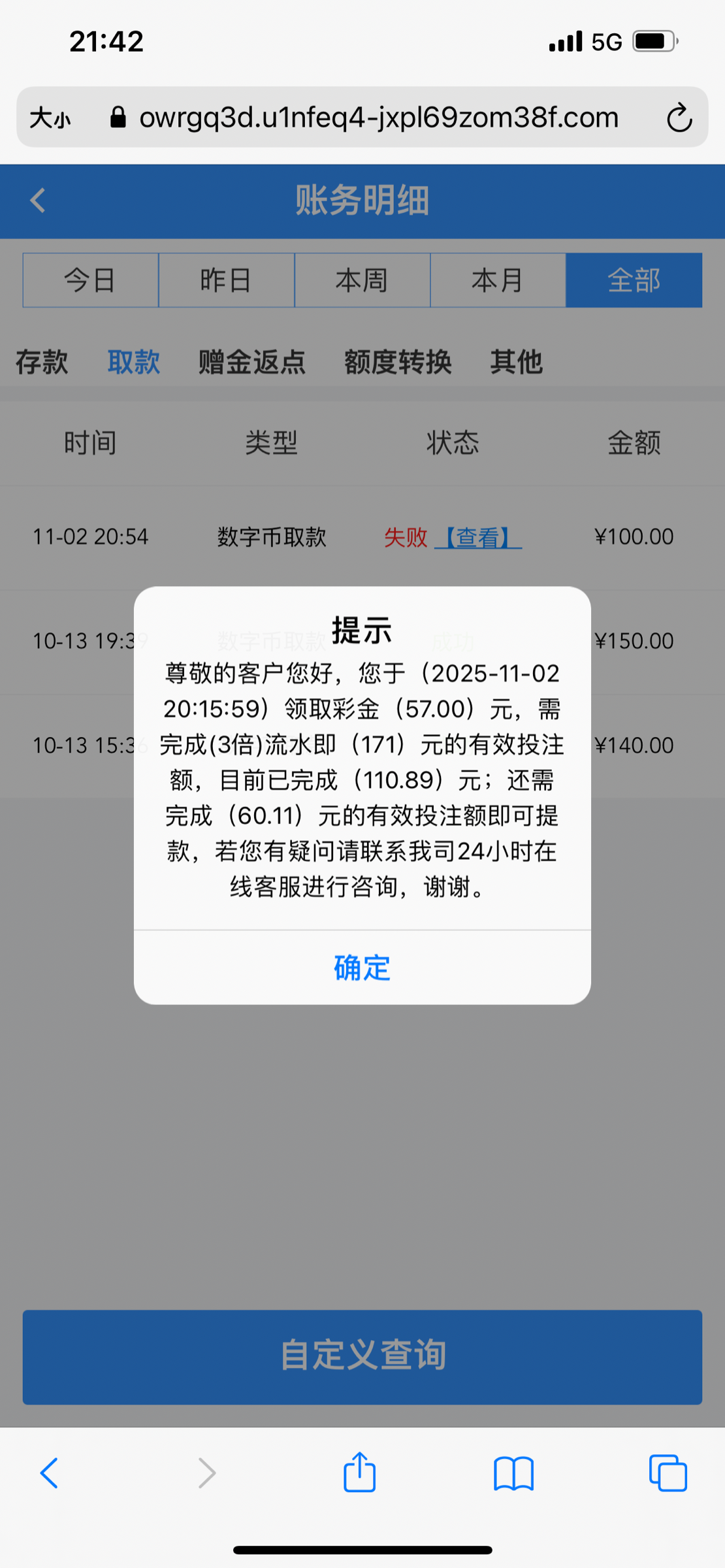Screen dimensions: 725x1568
Task: Confirm the 提示 dialog with 确定
Action: (362, 968)
